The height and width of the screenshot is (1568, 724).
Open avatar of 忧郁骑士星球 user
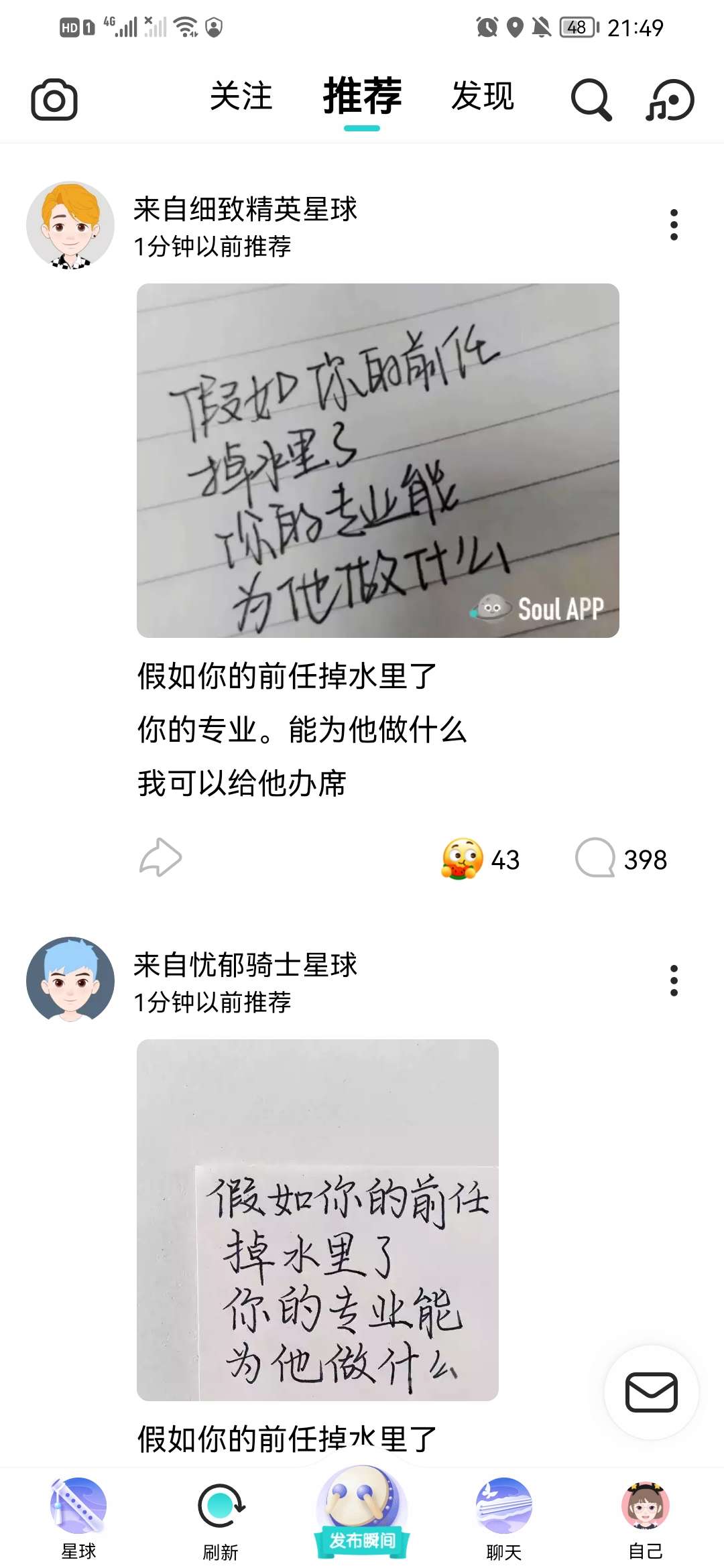point(70,980)
